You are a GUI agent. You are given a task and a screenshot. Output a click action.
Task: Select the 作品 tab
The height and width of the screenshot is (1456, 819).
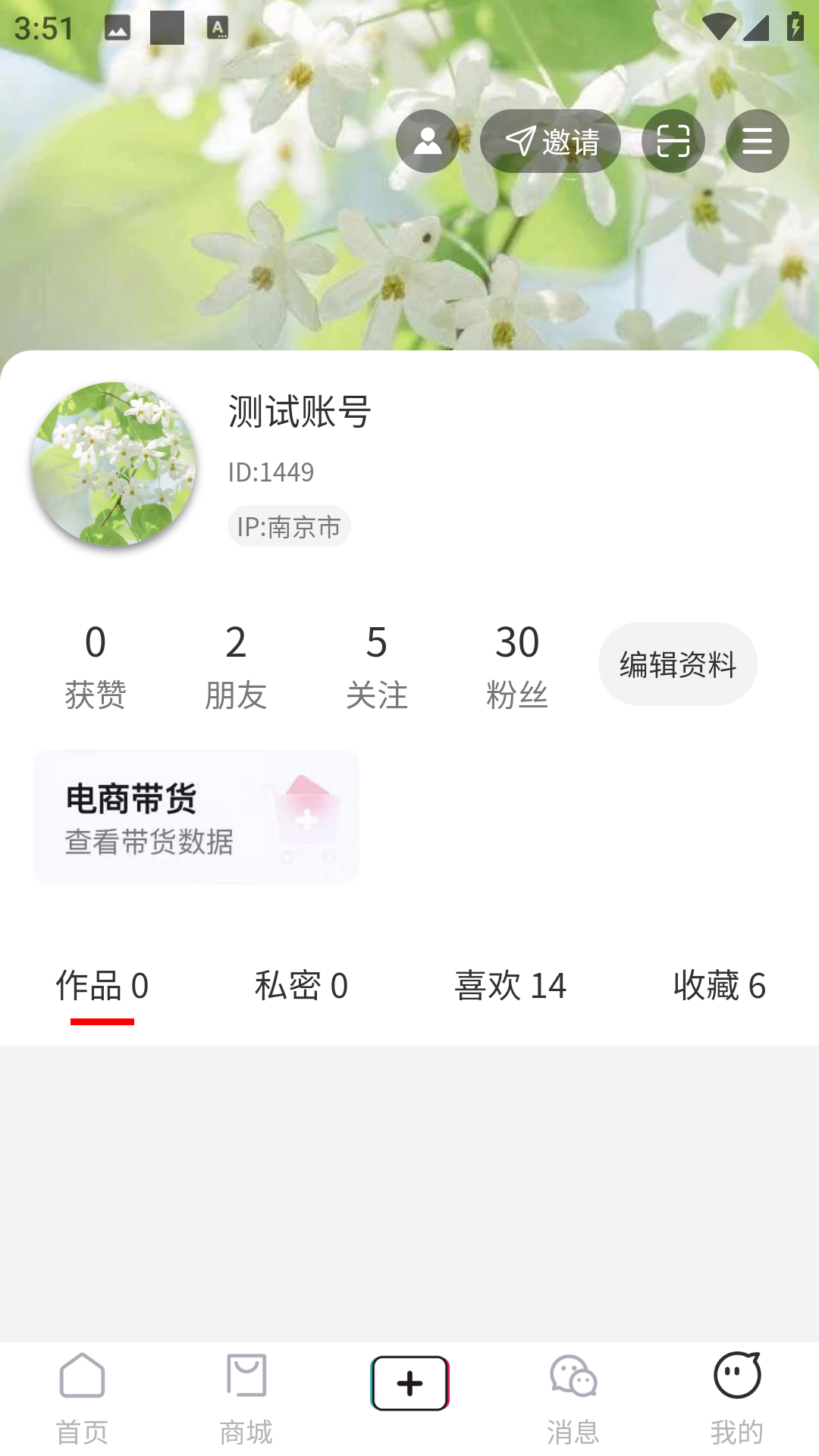click(102, 986)
